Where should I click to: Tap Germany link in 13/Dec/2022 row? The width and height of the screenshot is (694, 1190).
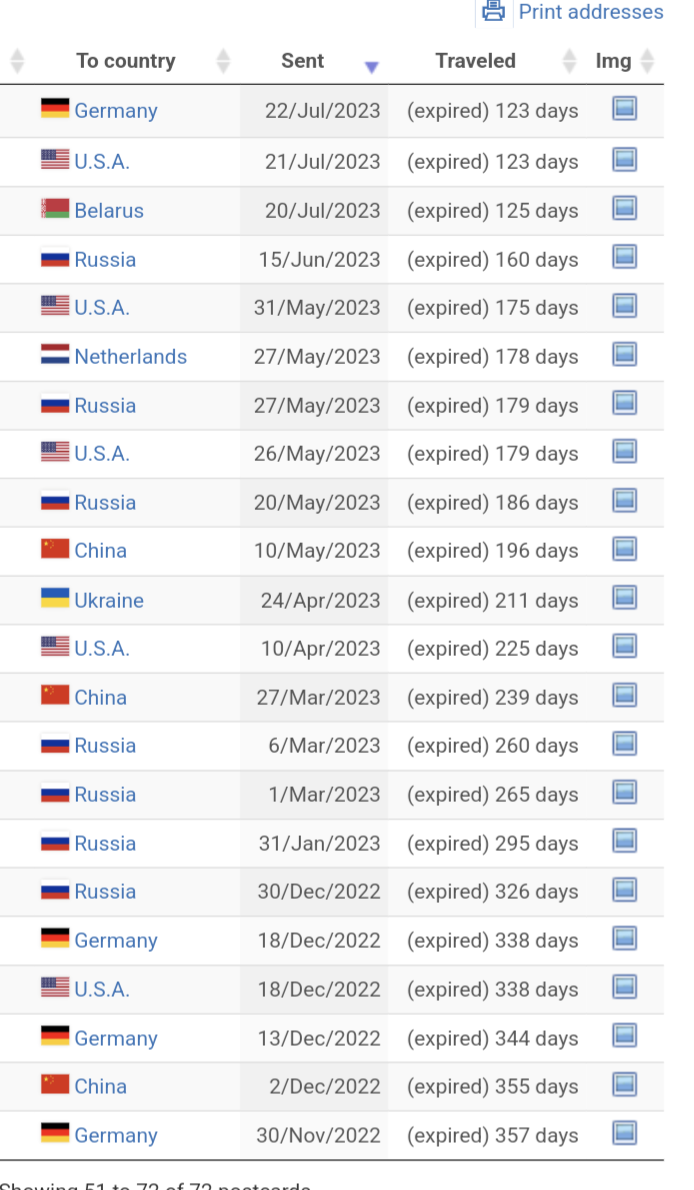pyautogui.click(x=115, y=1038)
